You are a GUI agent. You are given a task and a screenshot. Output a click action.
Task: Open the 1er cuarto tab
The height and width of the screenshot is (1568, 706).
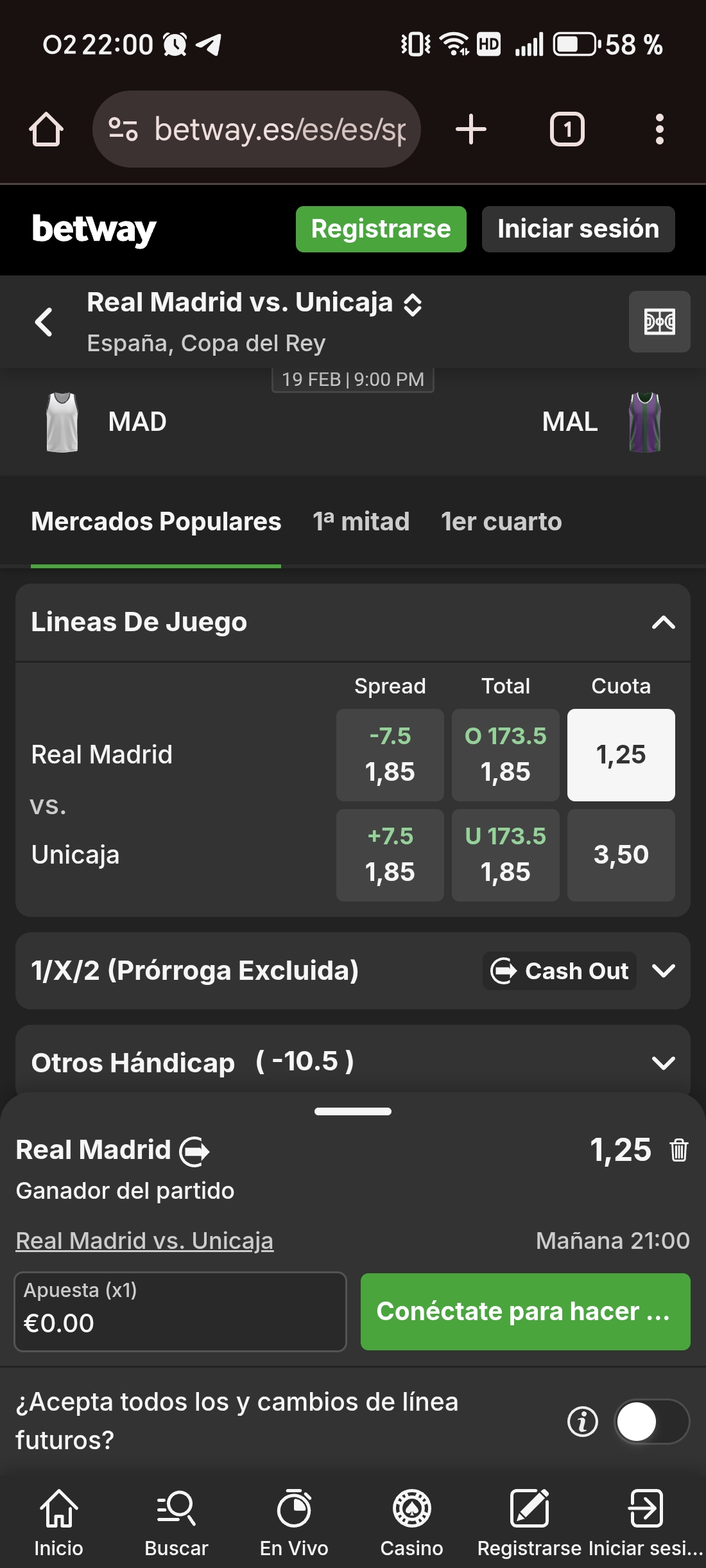coord(501,522)
